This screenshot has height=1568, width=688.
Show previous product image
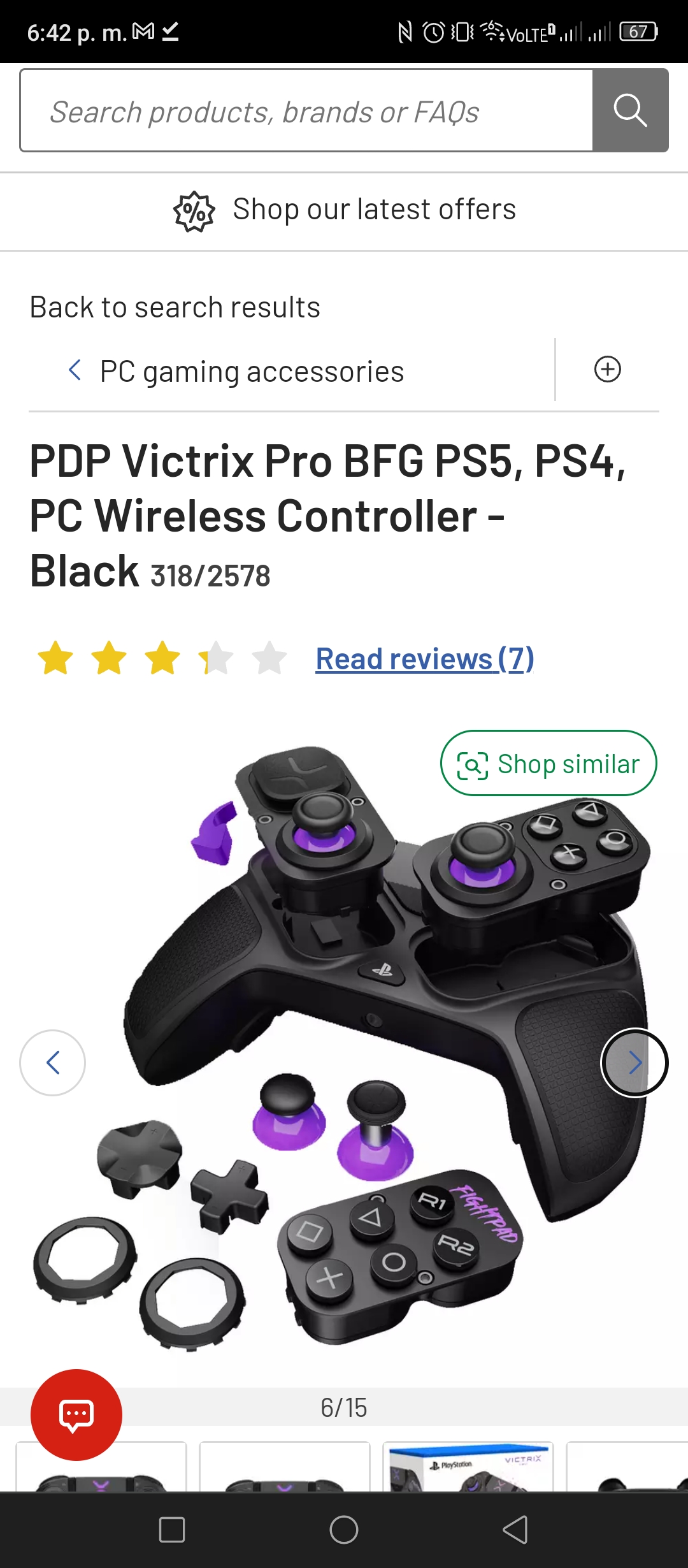click(52, 1063)
